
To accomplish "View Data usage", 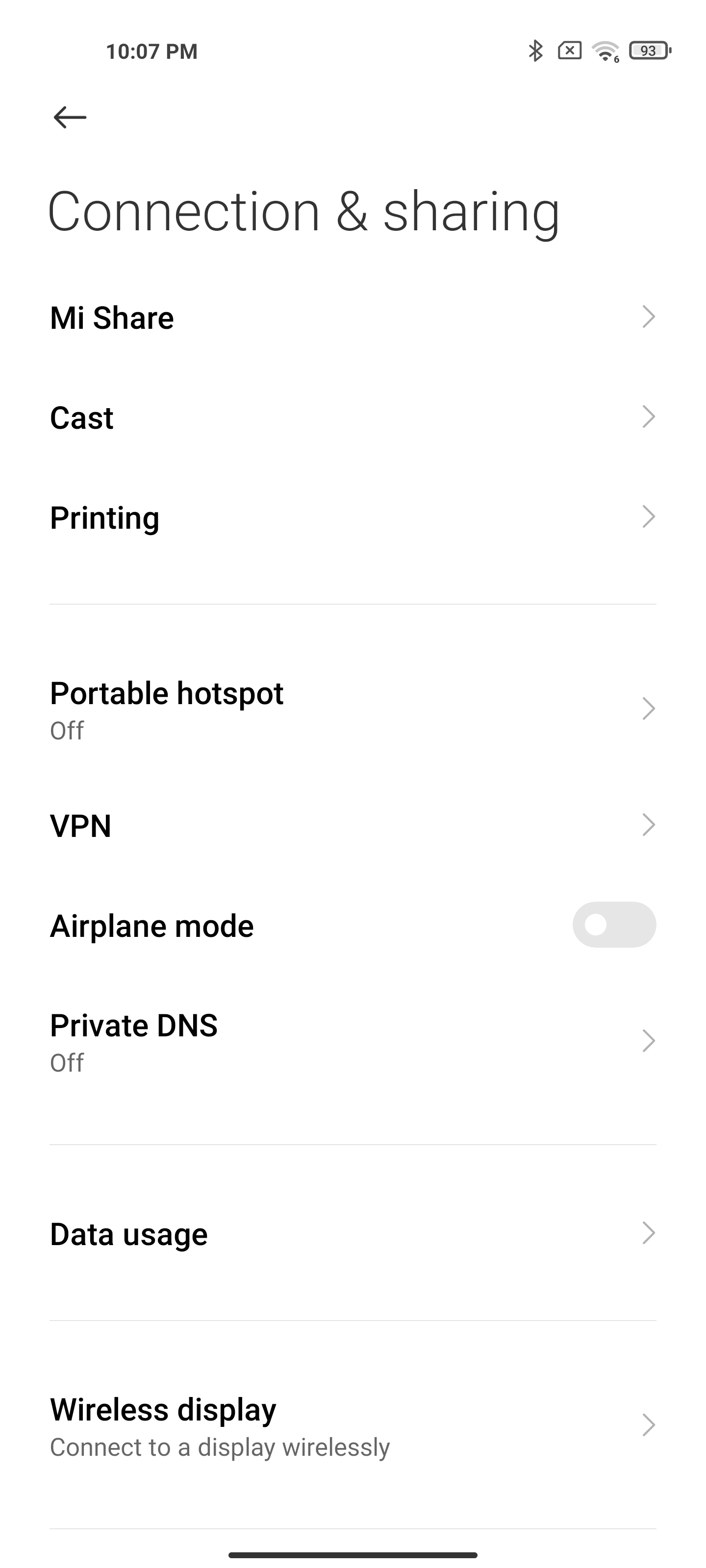I will pos(353,1233).
